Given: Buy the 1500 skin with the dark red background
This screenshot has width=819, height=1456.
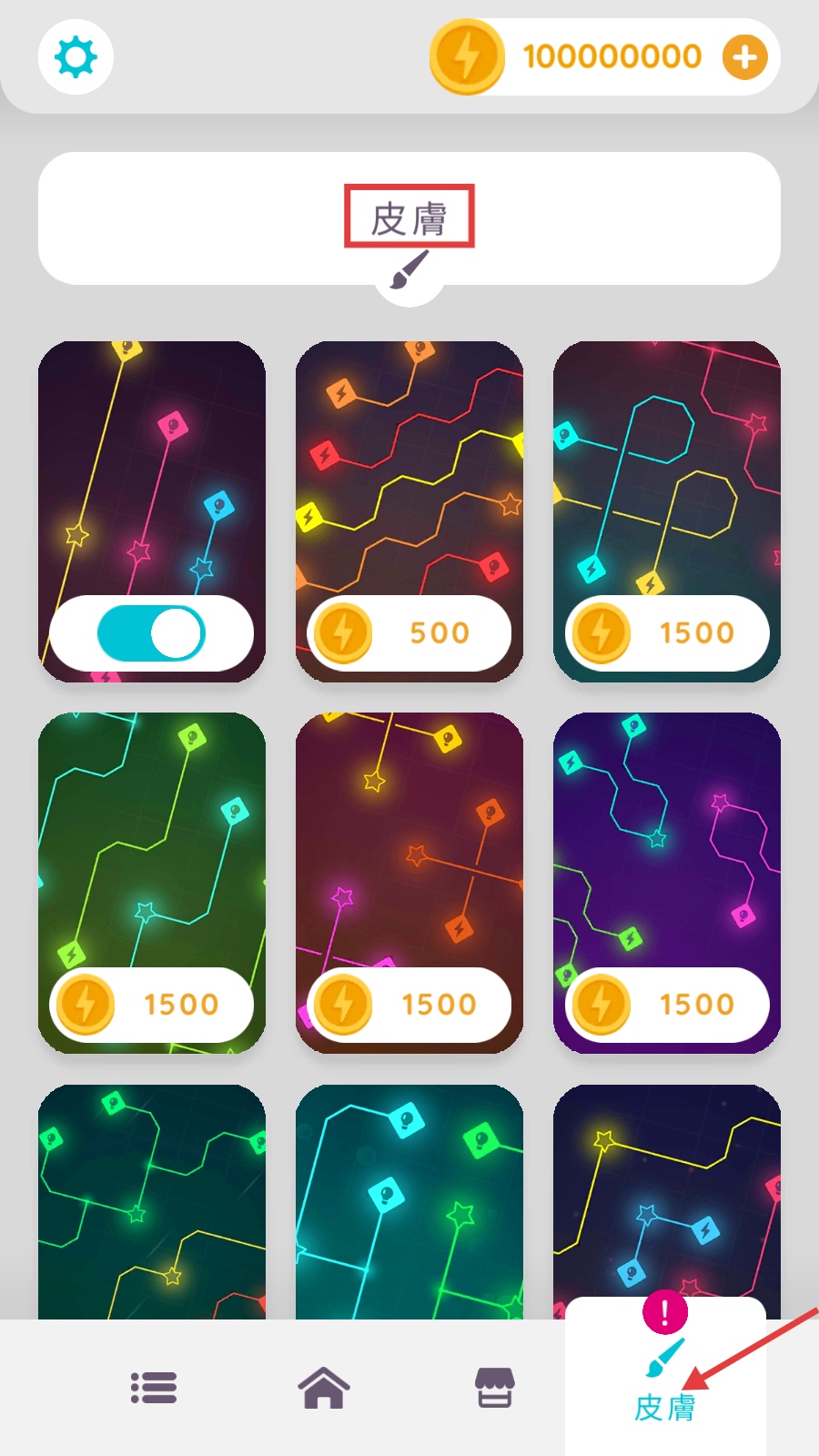Looking at the screenshot, I should click(x=409, y=1005).
